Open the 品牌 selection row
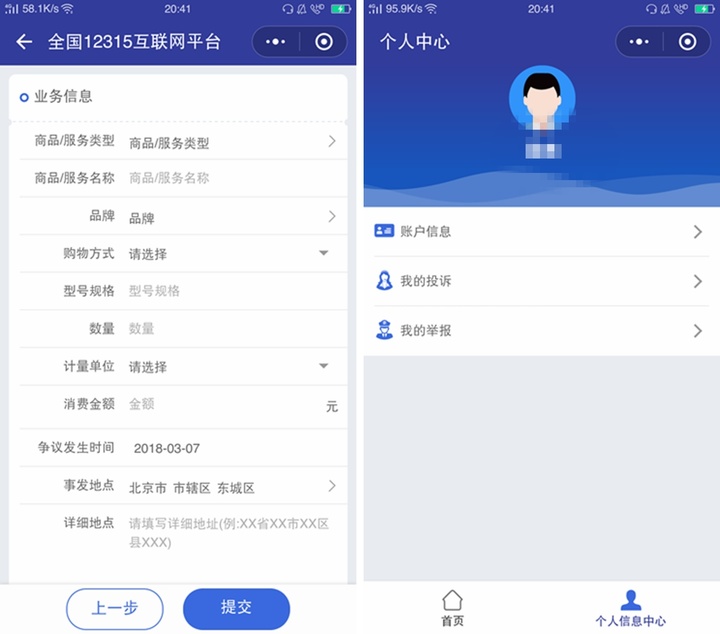This screenshot has height=634, width=720. tap(230, 217)
